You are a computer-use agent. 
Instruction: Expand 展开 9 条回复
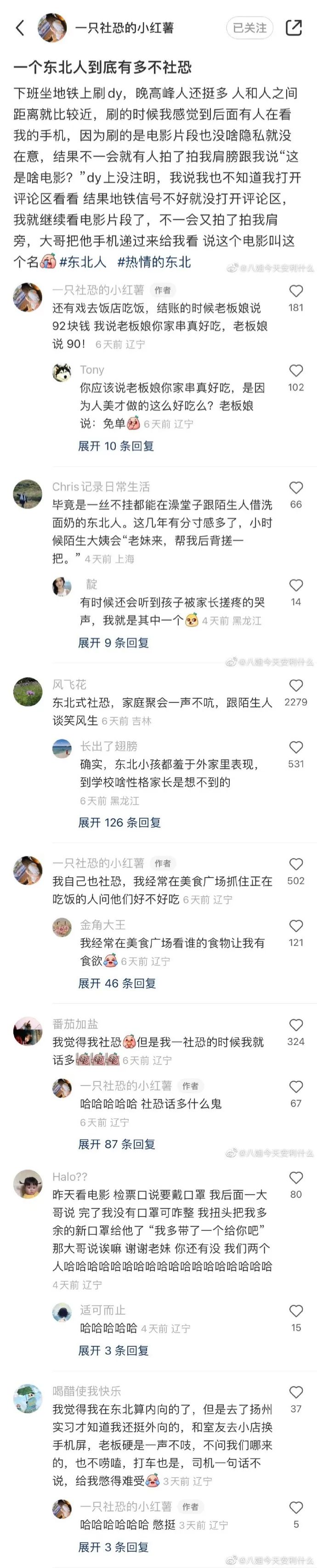click(113, 643)
